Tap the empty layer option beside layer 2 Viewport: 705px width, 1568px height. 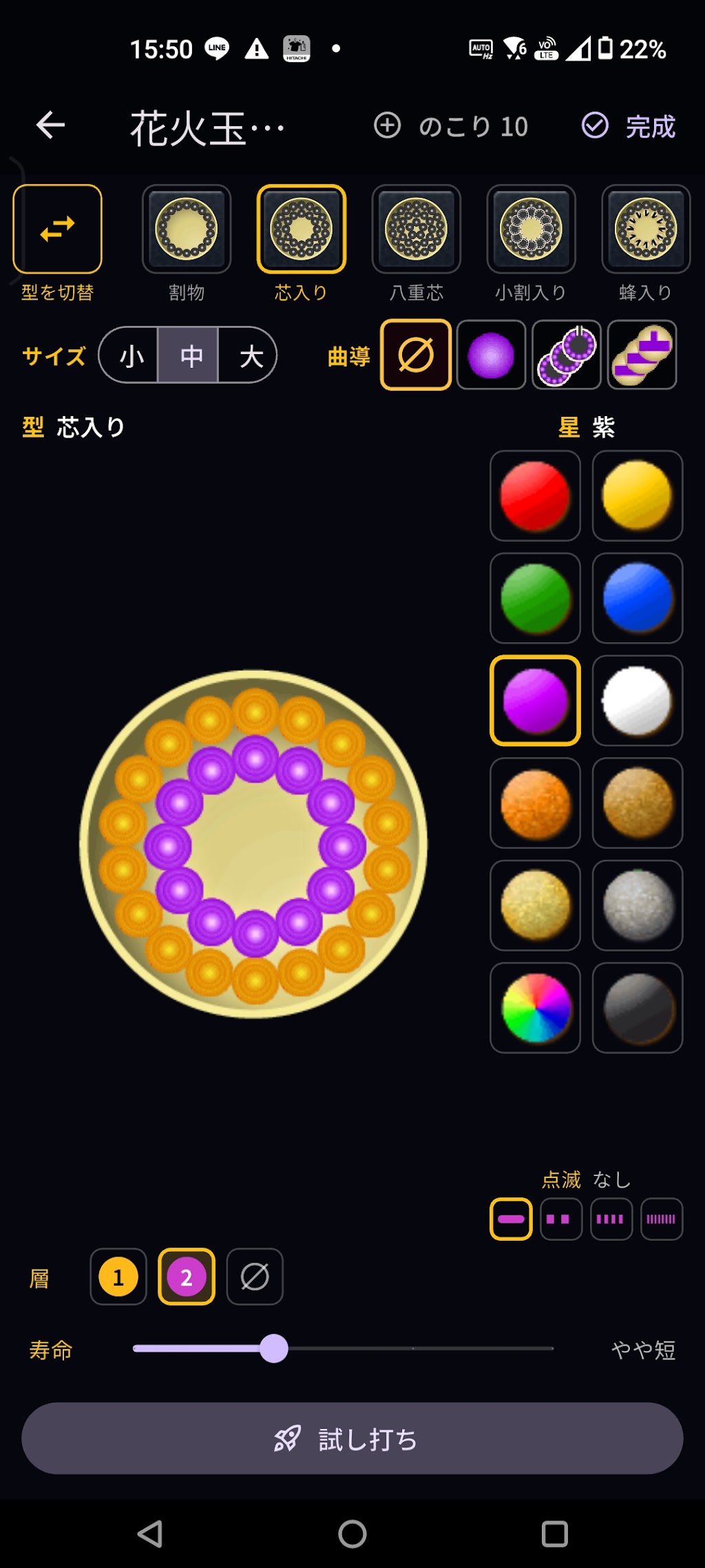(255, 1277)
